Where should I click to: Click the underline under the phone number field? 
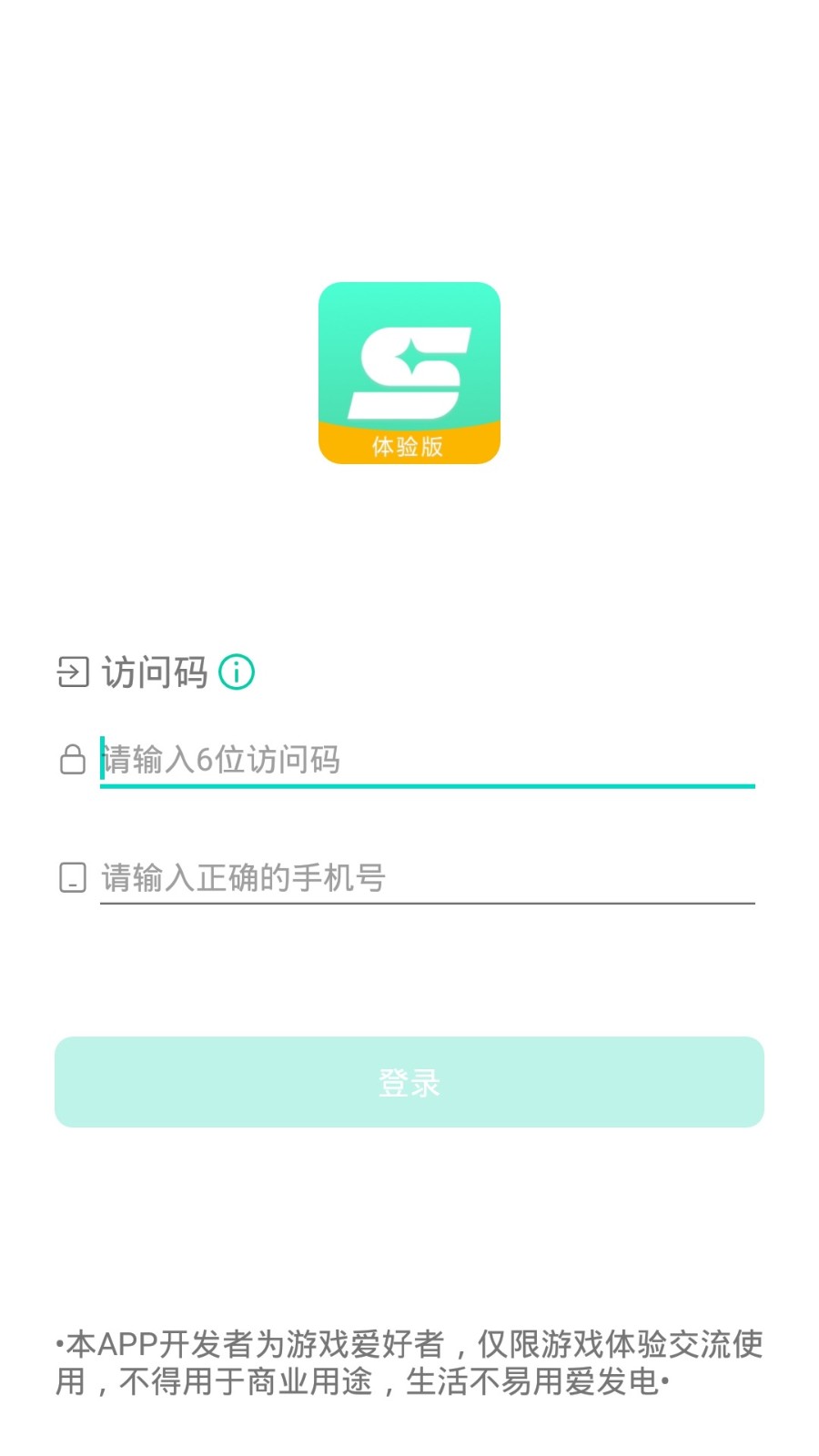pos(426,904)
